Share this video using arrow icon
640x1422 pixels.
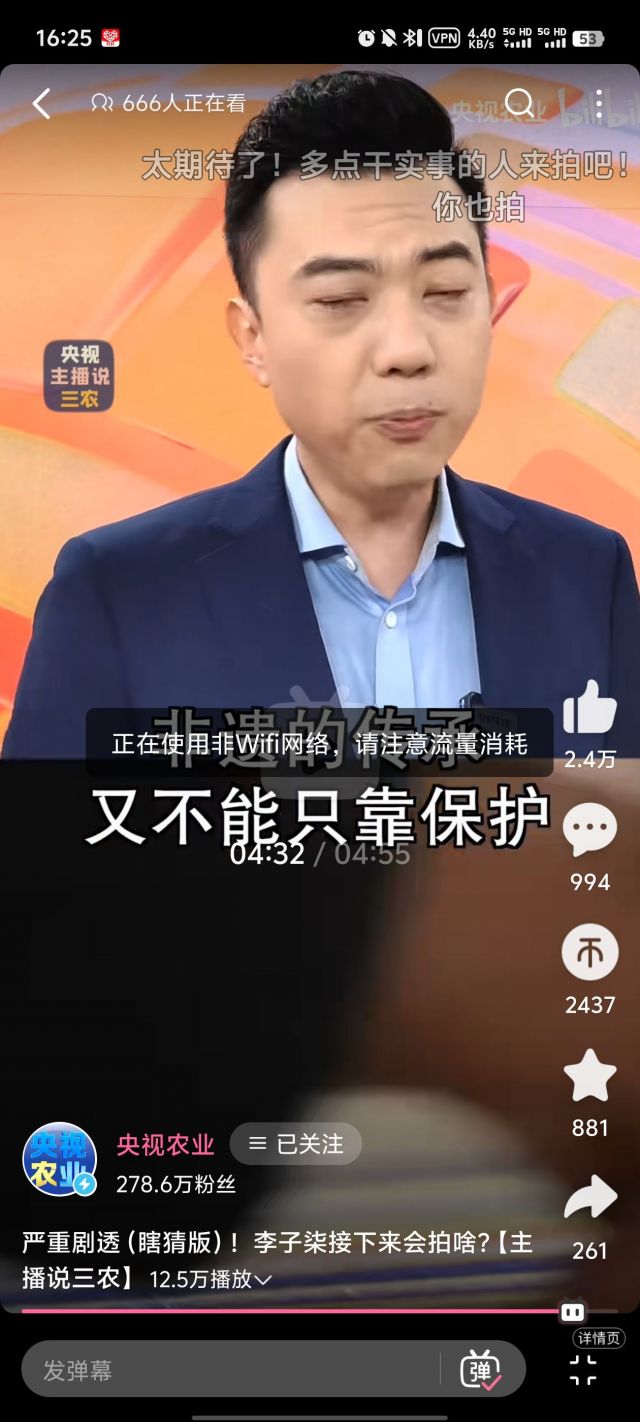click(x=590, y=1198)
